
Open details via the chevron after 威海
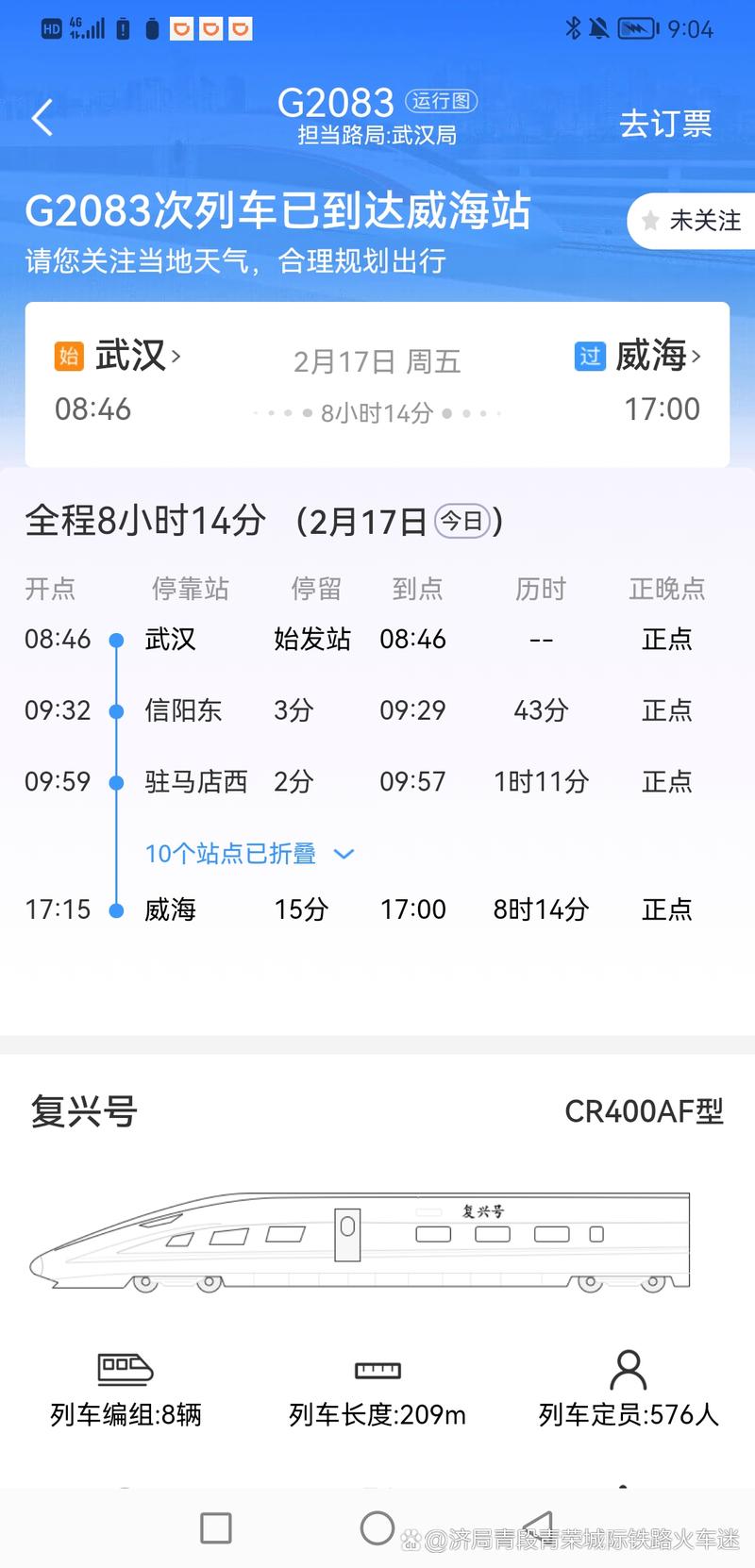[697, 358]
